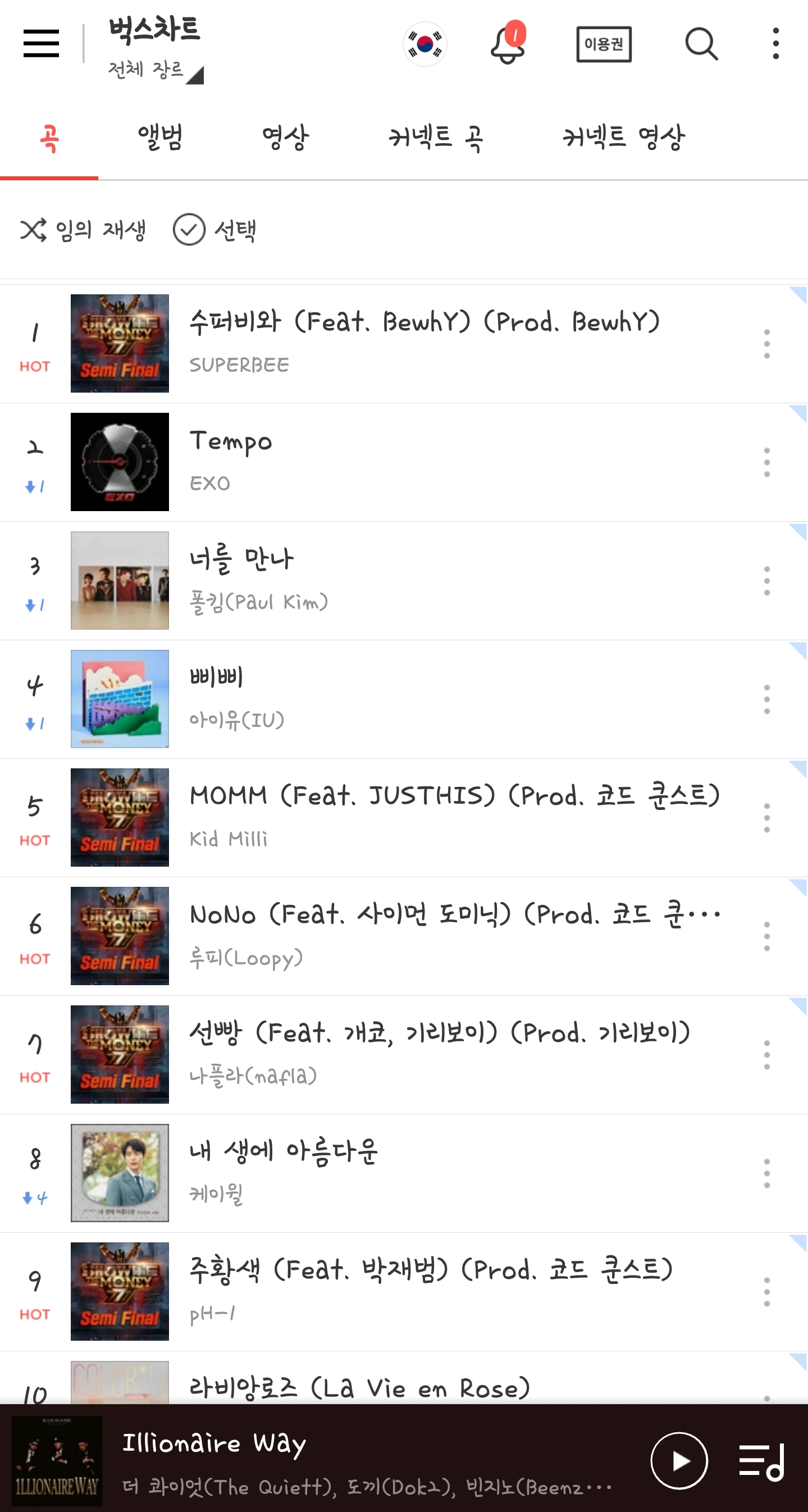Play Illionaire Way in the mini player
808x1512 pixels.
(679, 1461)
